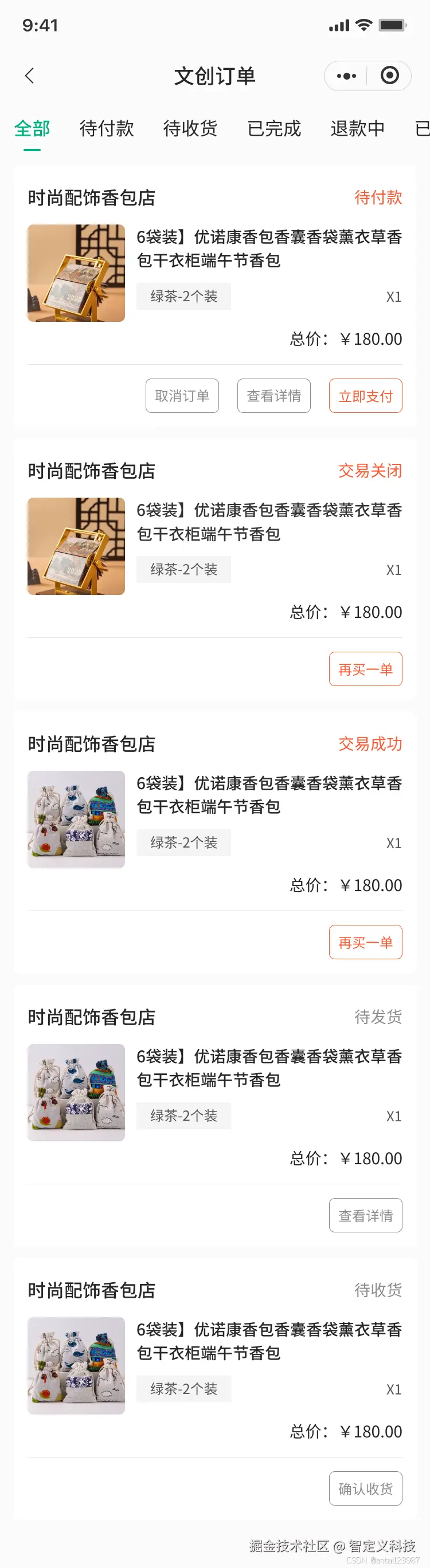Open the 退款中 tab
Viewport: 430px width, 1568px height.
tap(358, 128)
